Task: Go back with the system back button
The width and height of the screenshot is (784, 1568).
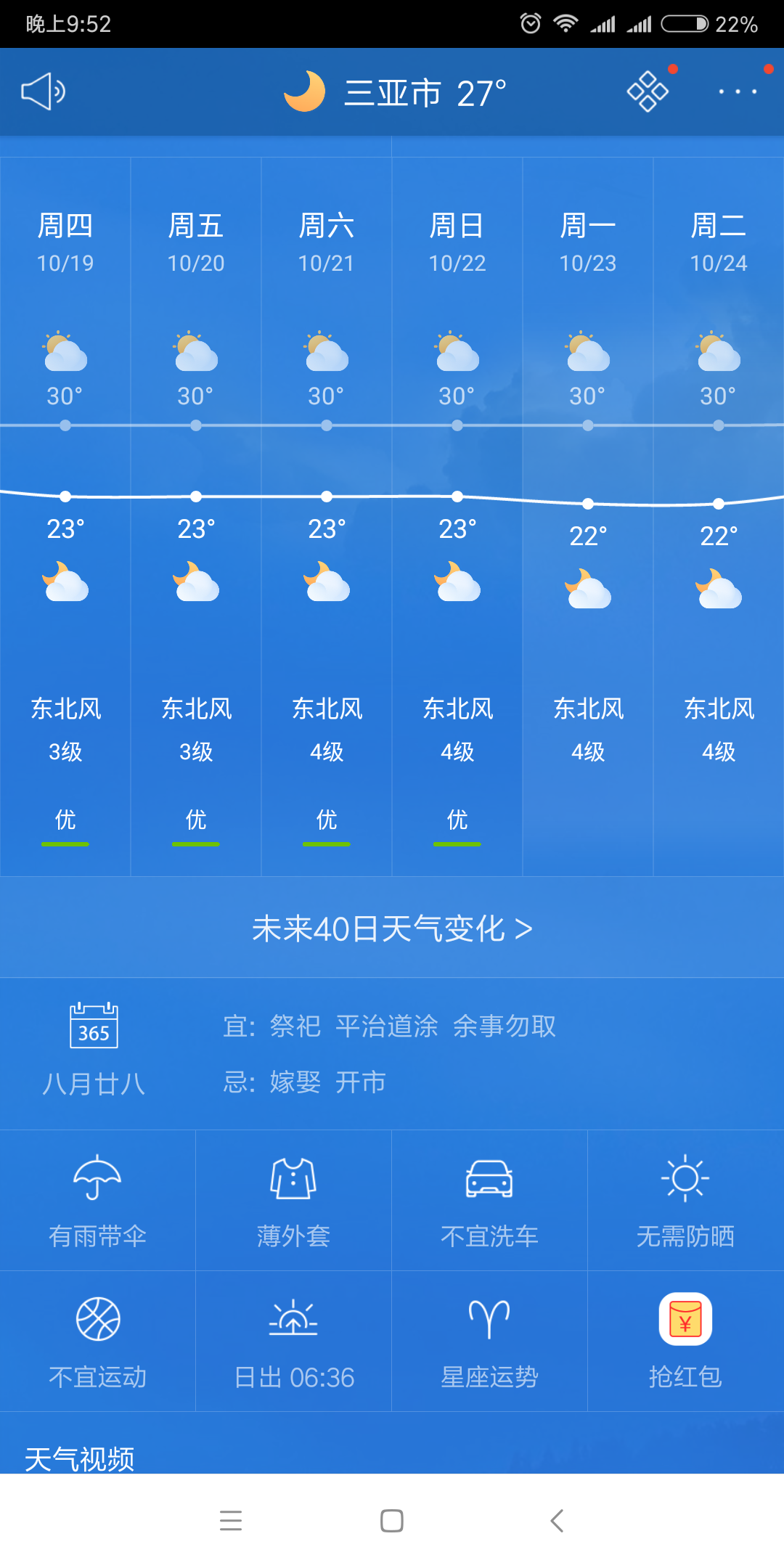Action: click(x=557, y=1521)
